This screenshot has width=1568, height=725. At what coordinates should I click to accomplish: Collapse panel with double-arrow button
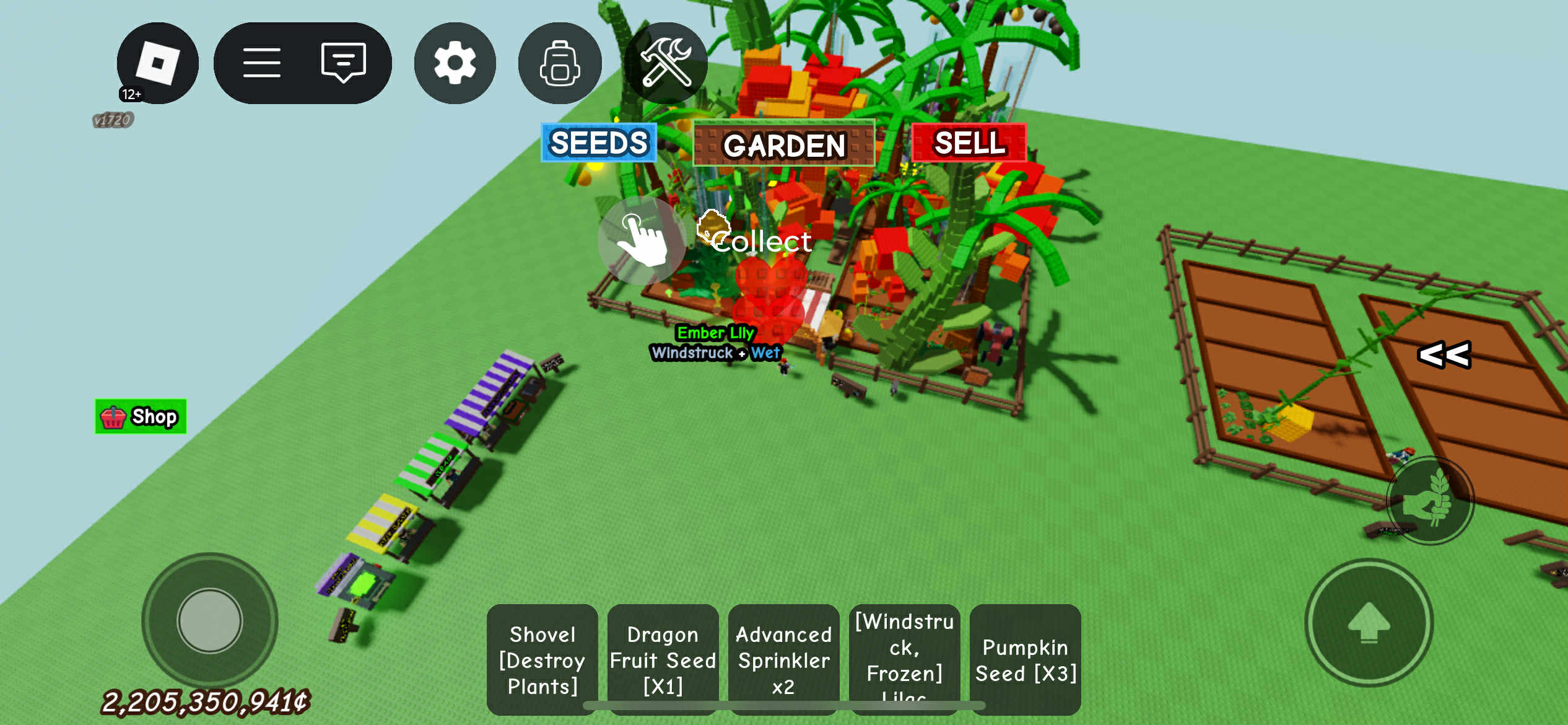pos(1444,355)
